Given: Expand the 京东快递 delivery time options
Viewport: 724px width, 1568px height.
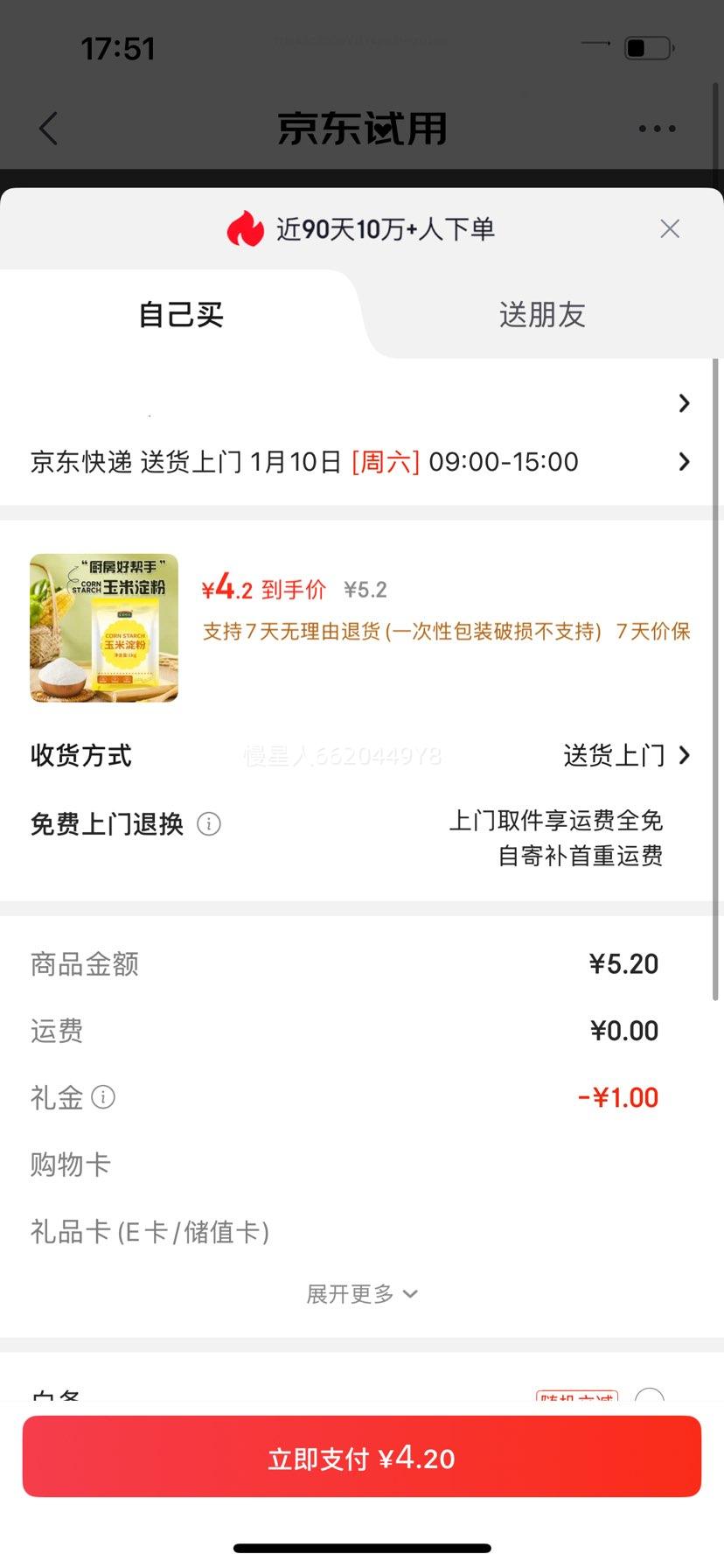Looking at the screenshot, I should coord(685,462).
